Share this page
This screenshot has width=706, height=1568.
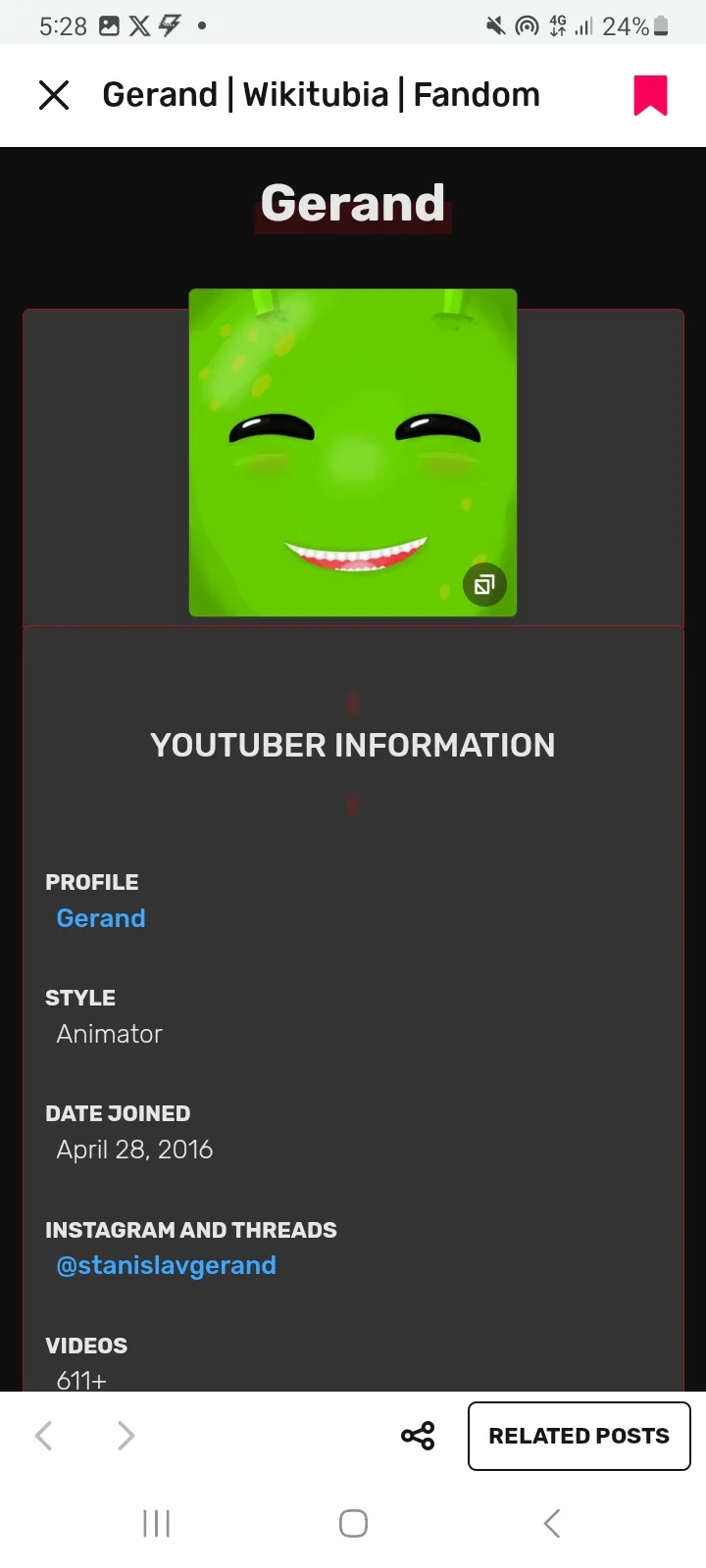click(x=418, y=1436)
